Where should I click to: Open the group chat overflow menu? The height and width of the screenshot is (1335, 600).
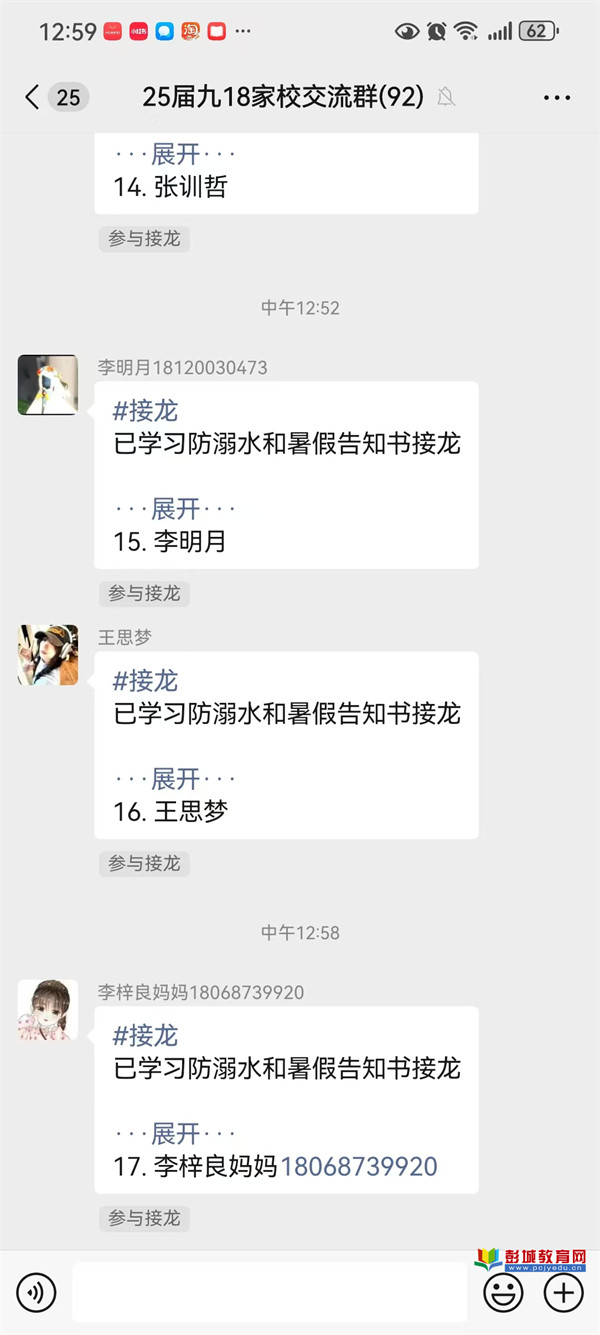557,98
